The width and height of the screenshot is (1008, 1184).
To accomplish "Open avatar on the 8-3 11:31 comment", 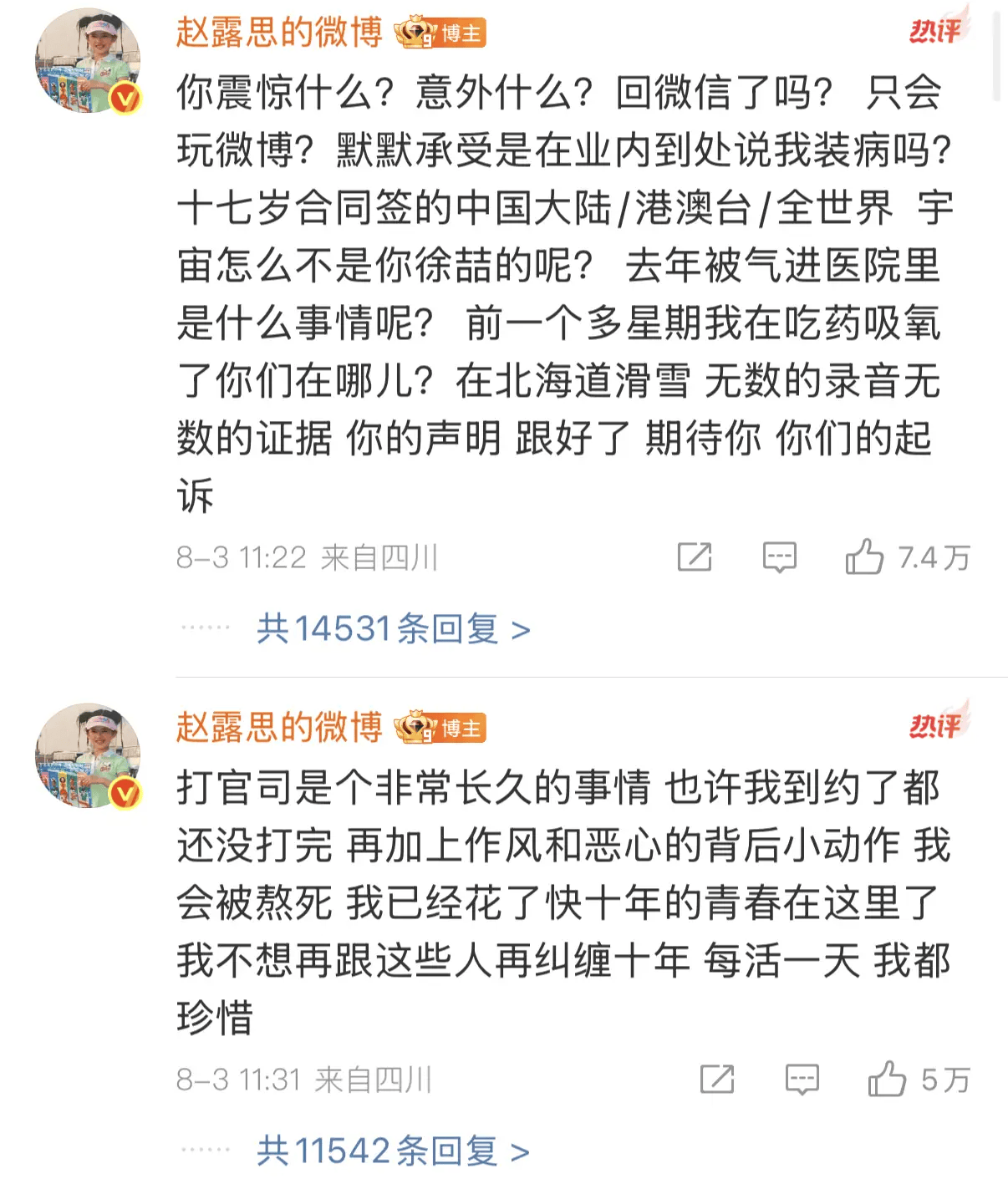I will click(87, 755).
